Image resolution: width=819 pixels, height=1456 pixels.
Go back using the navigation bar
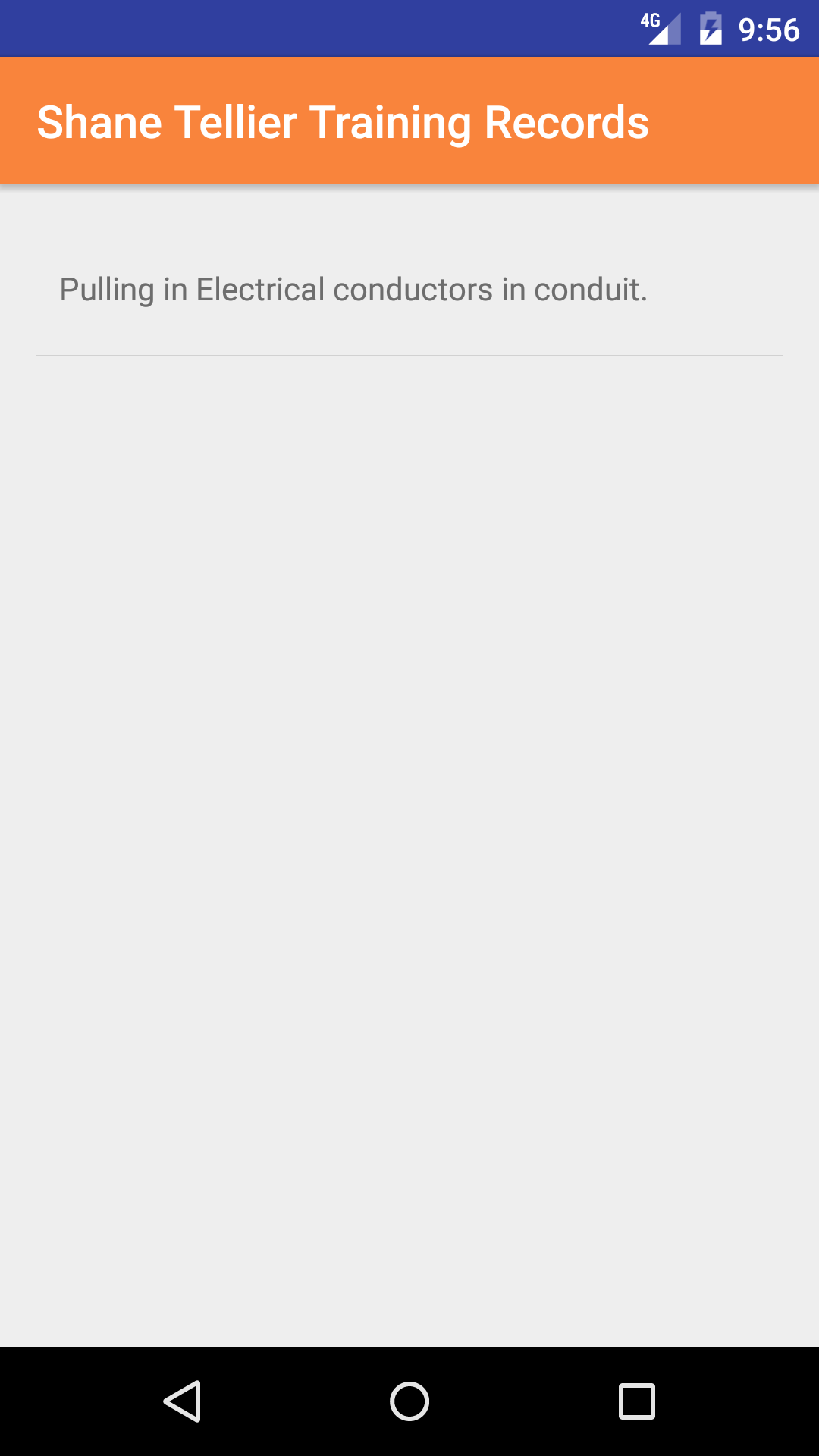[x=182, y=1401]
